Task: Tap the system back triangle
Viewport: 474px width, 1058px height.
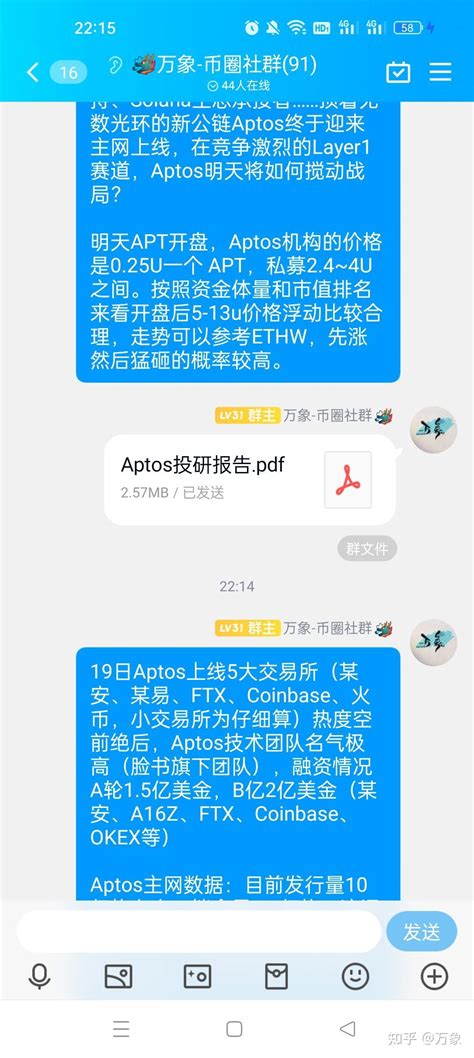Action: tap(348, 1028)
